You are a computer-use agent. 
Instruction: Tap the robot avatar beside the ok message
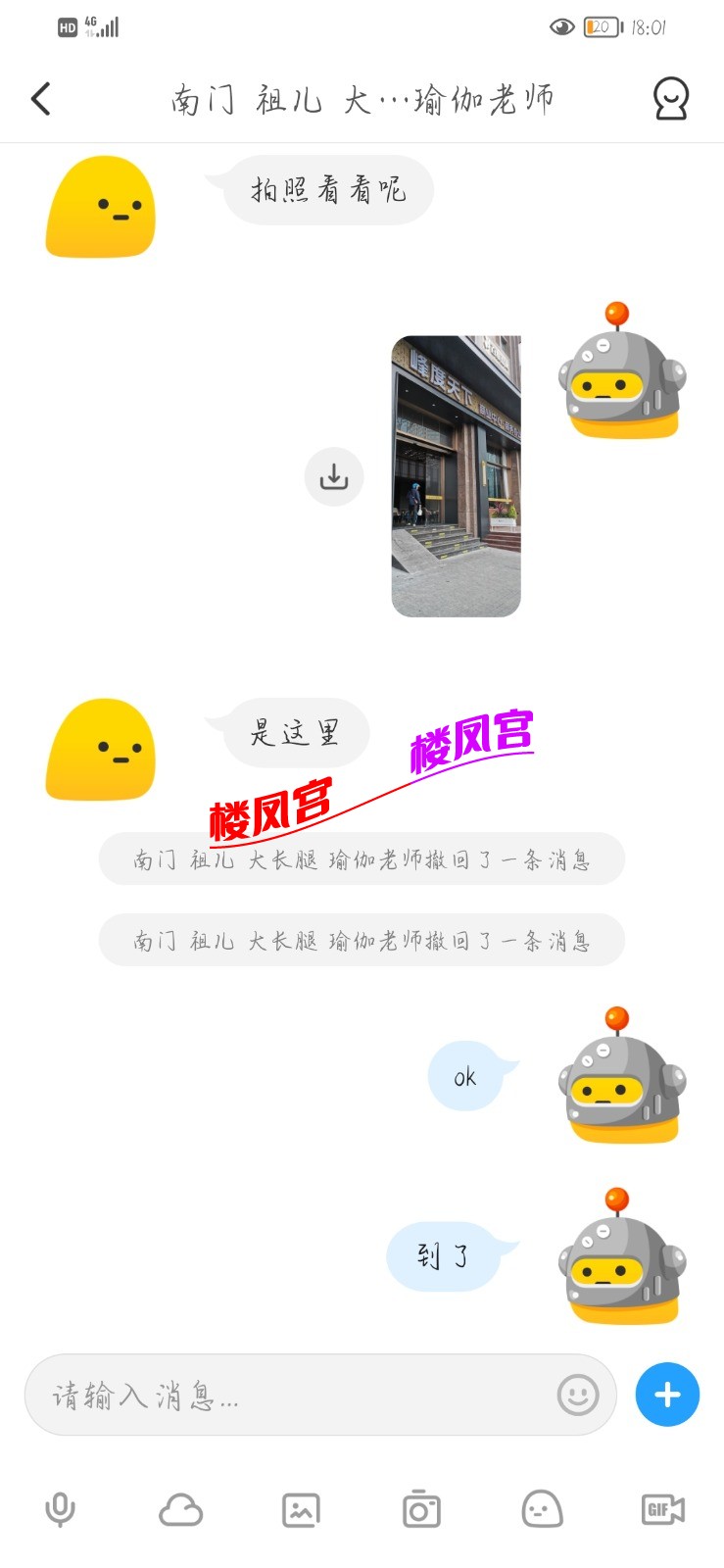(622, 1076)
